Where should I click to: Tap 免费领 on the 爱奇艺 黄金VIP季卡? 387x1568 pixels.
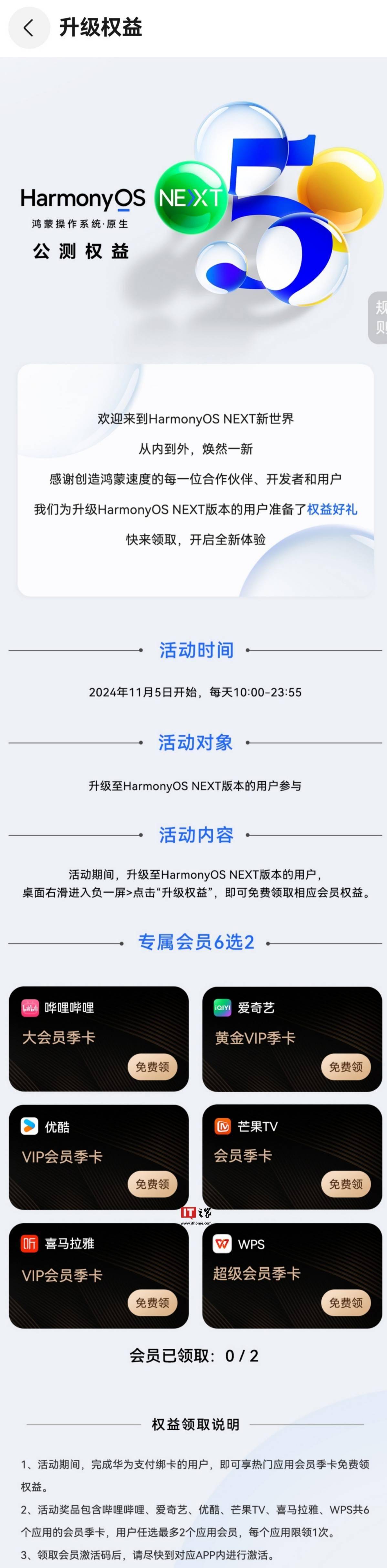click(346, 1066)
